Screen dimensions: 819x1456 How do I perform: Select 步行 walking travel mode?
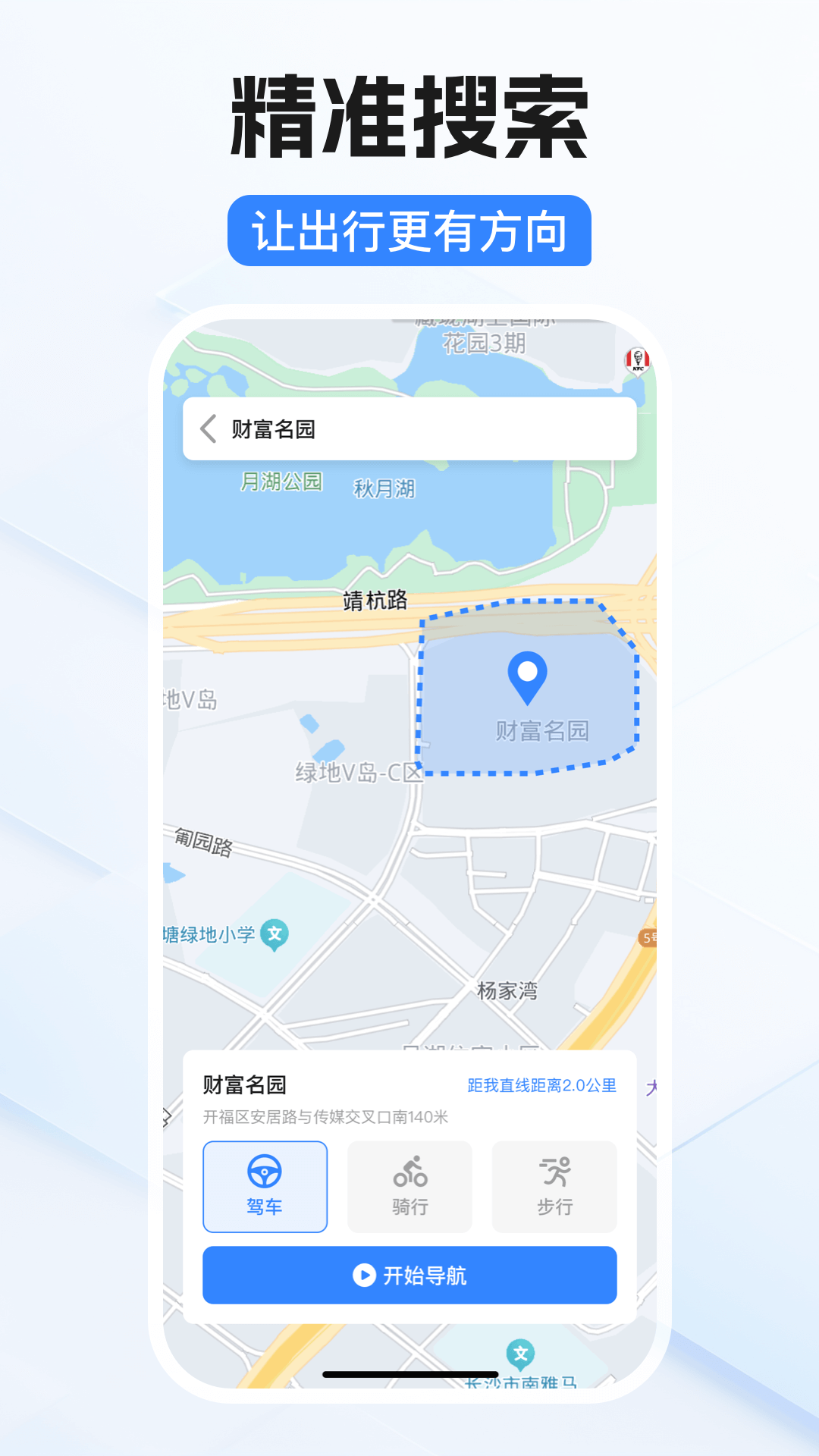554,1187
